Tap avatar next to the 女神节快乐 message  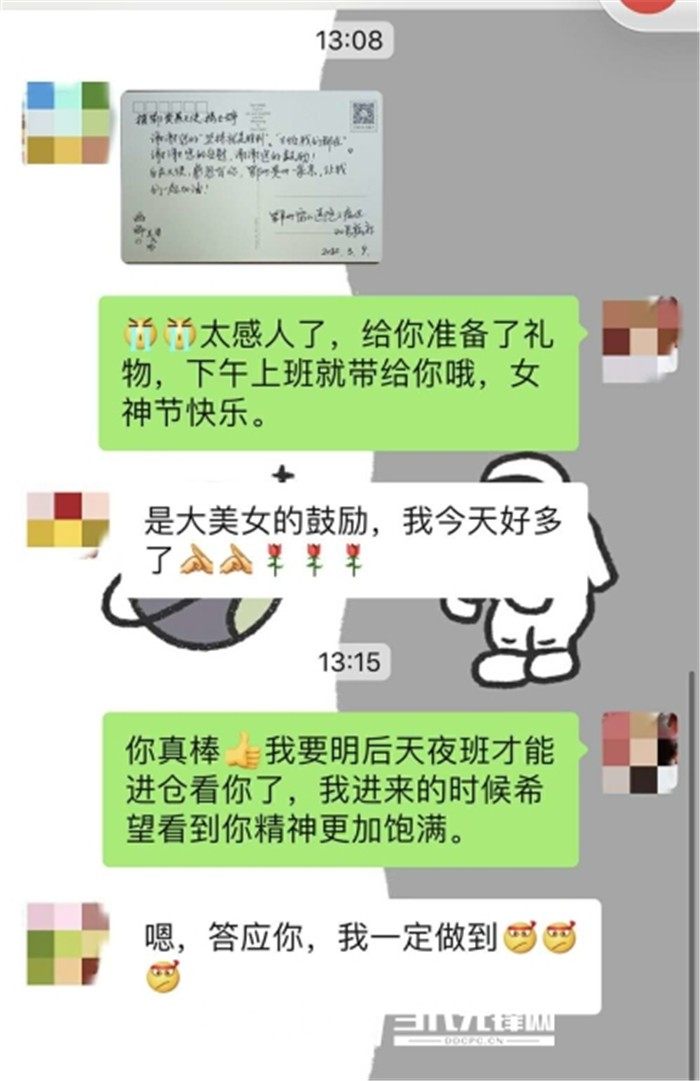(641, 339)
